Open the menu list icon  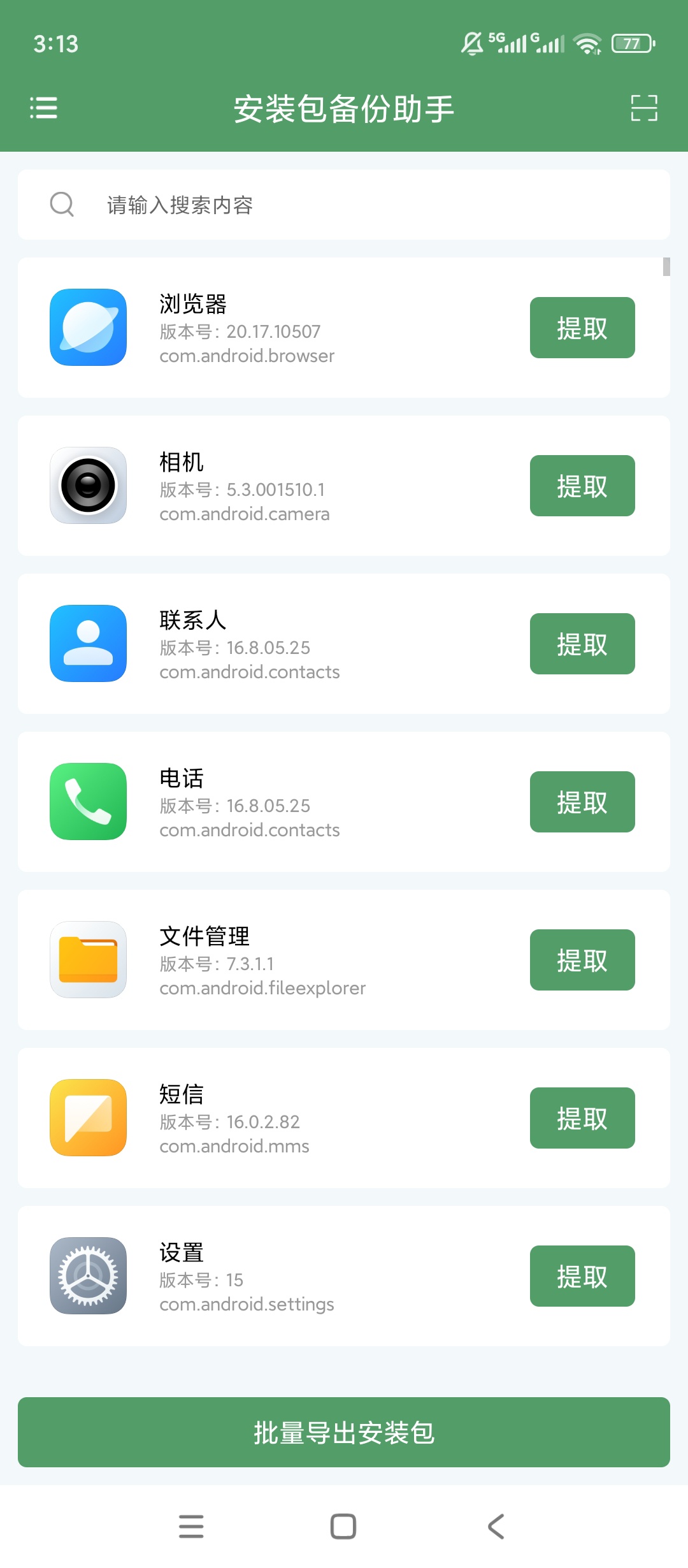(x=43, y=108)
